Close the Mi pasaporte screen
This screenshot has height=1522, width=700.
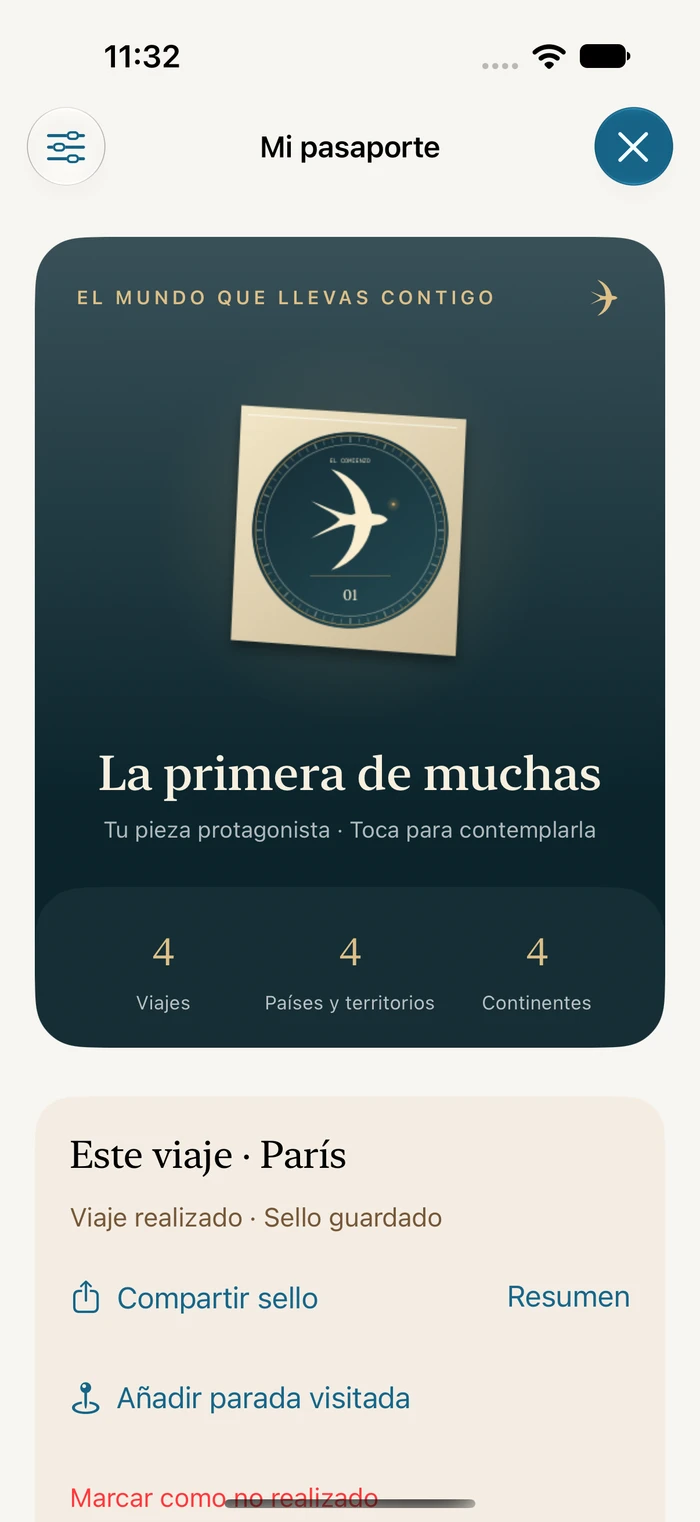pos(633,147)
